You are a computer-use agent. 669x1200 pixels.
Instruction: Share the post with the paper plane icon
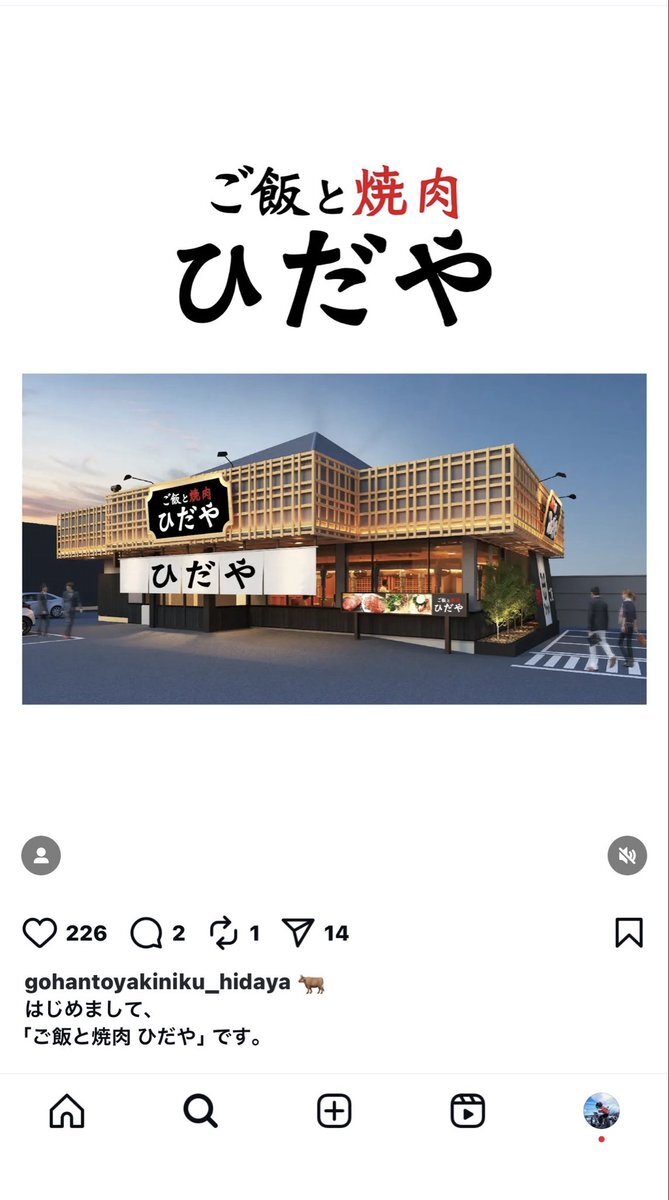[298, 933]
